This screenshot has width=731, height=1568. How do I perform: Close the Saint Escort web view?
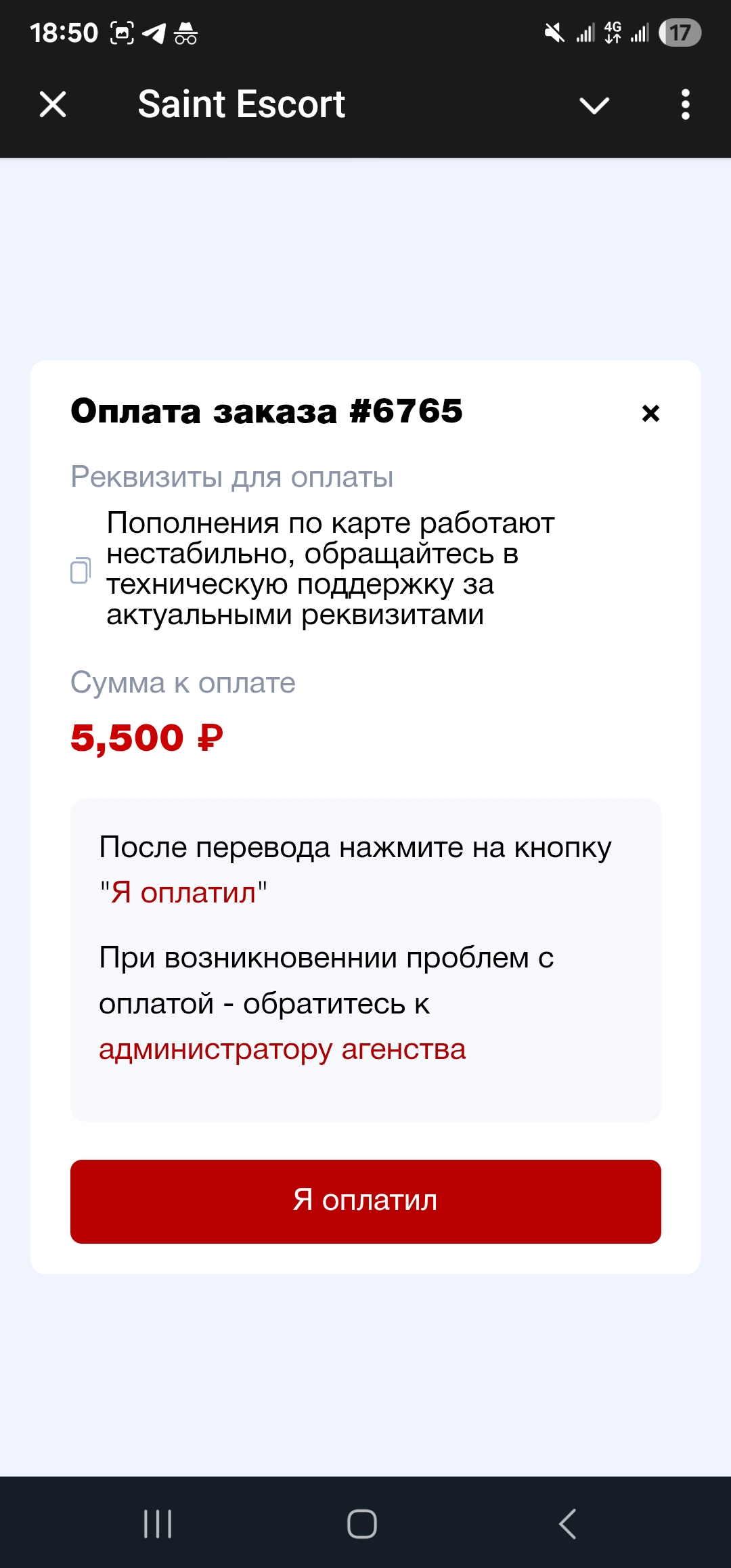53,105
